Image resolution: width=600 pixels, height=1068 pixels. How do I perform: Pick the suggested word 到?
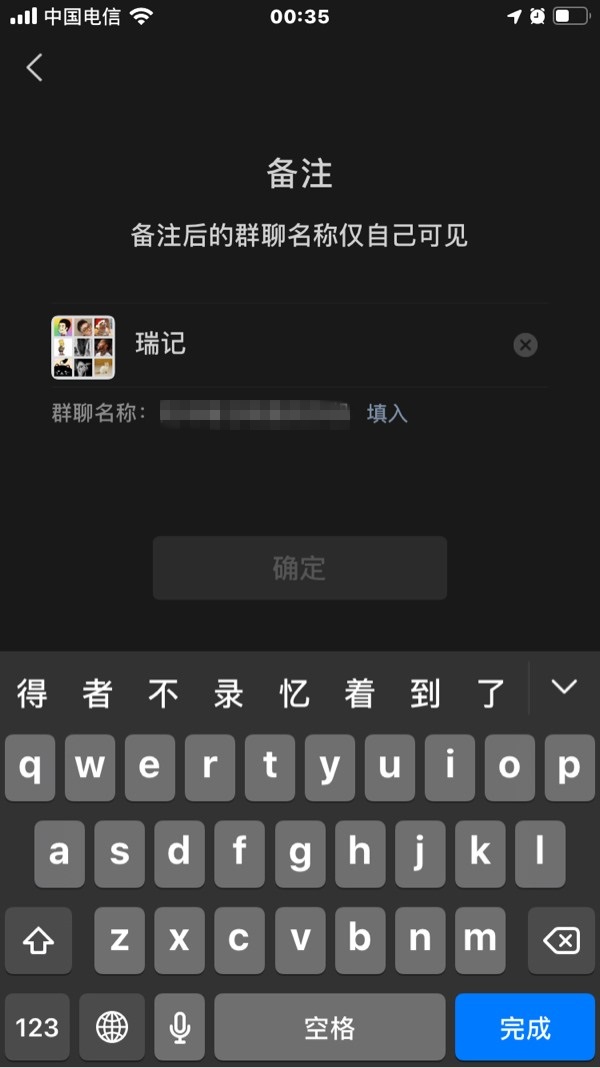425,692
